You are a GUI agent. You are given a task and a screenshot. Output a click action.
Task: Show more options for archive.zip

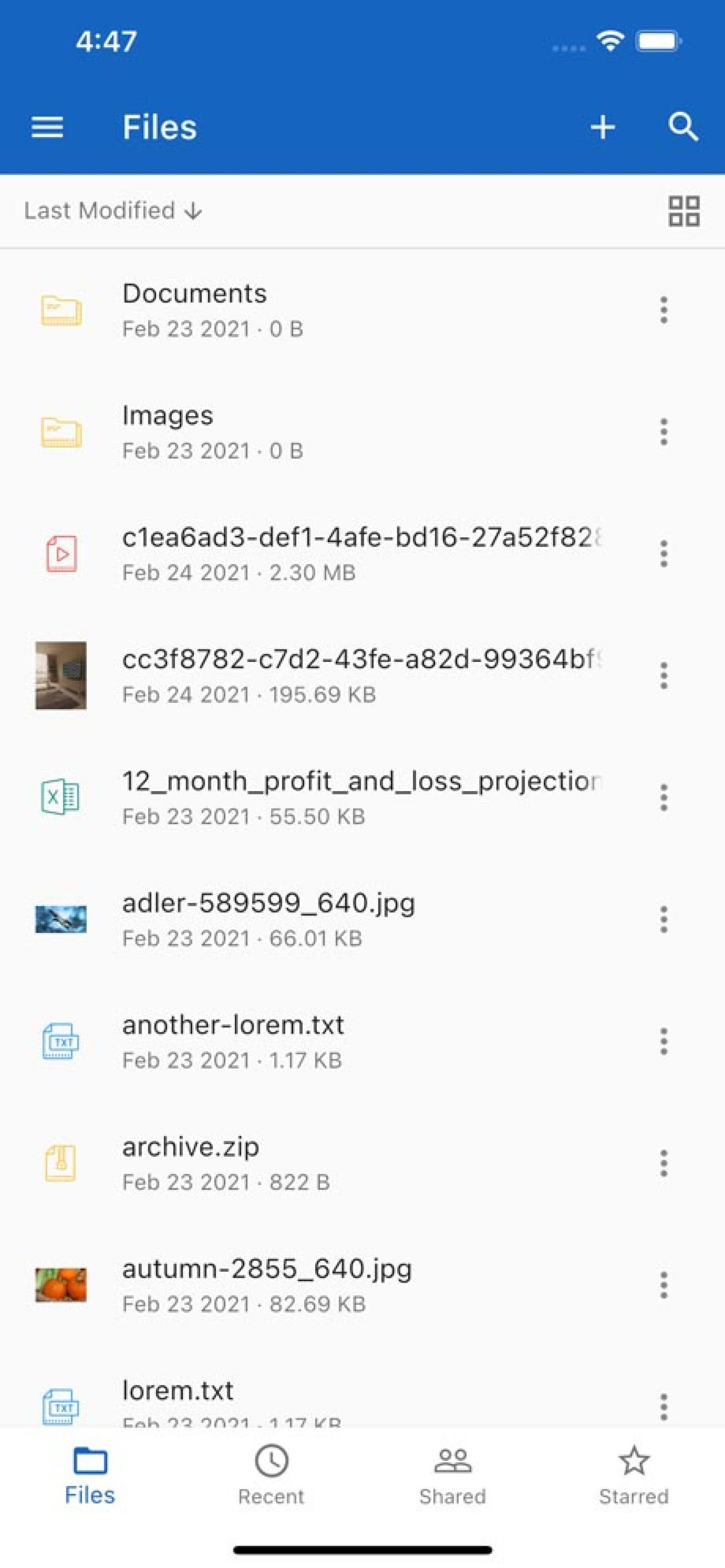click(x=663, y=1163)
